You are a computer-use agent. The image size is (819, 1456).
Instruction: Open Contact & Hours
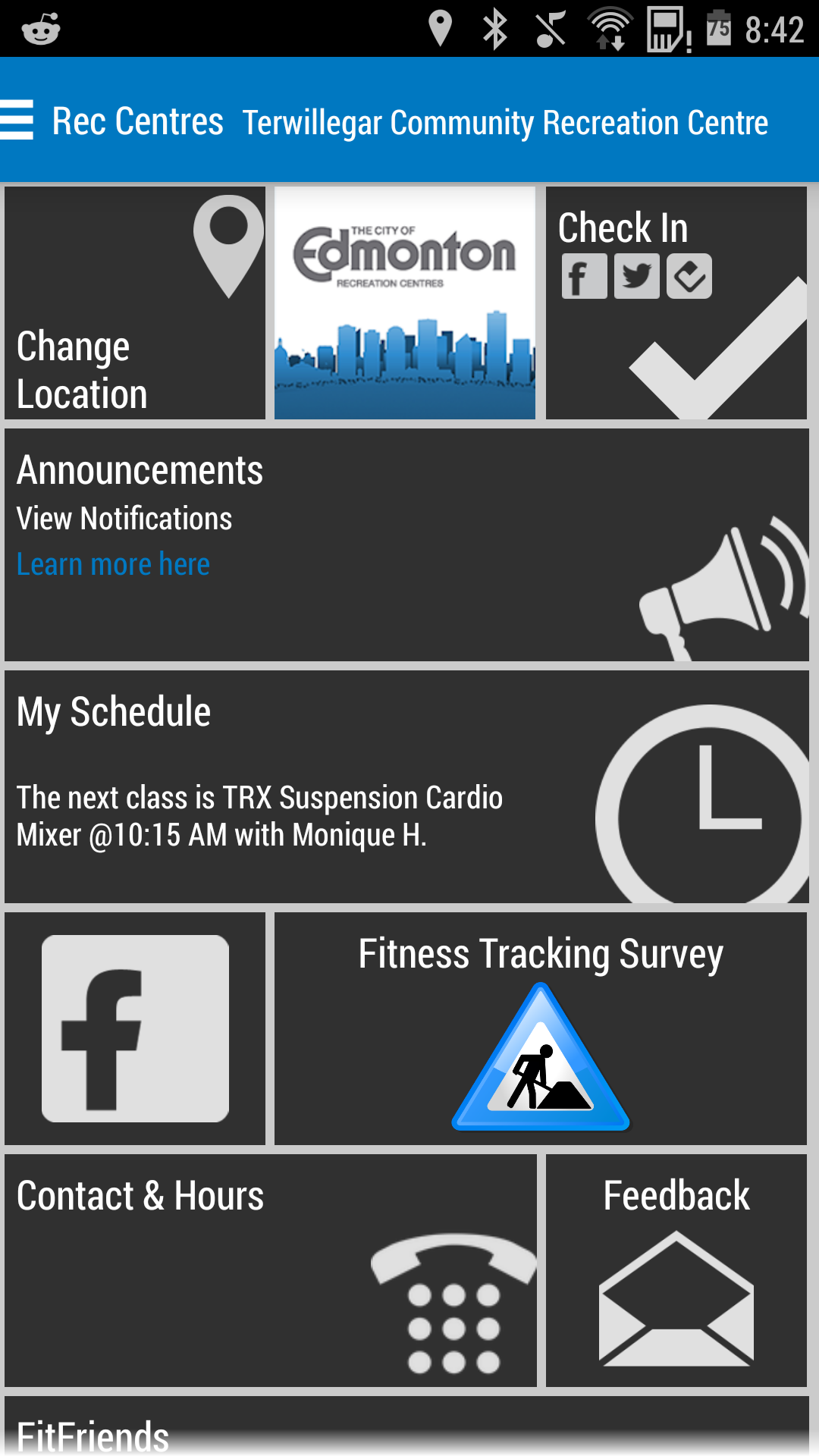271,1270
